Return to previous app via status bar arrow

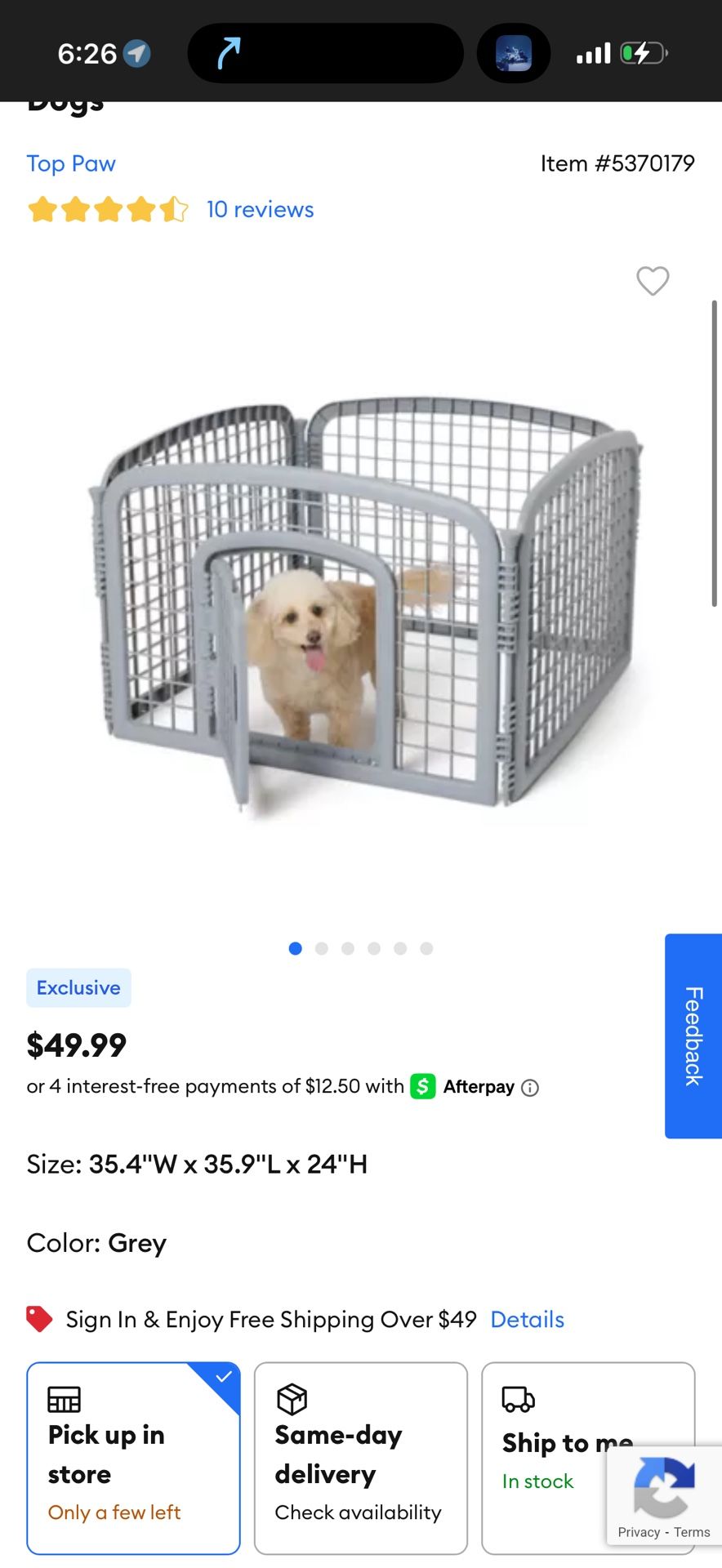[229, 53]
